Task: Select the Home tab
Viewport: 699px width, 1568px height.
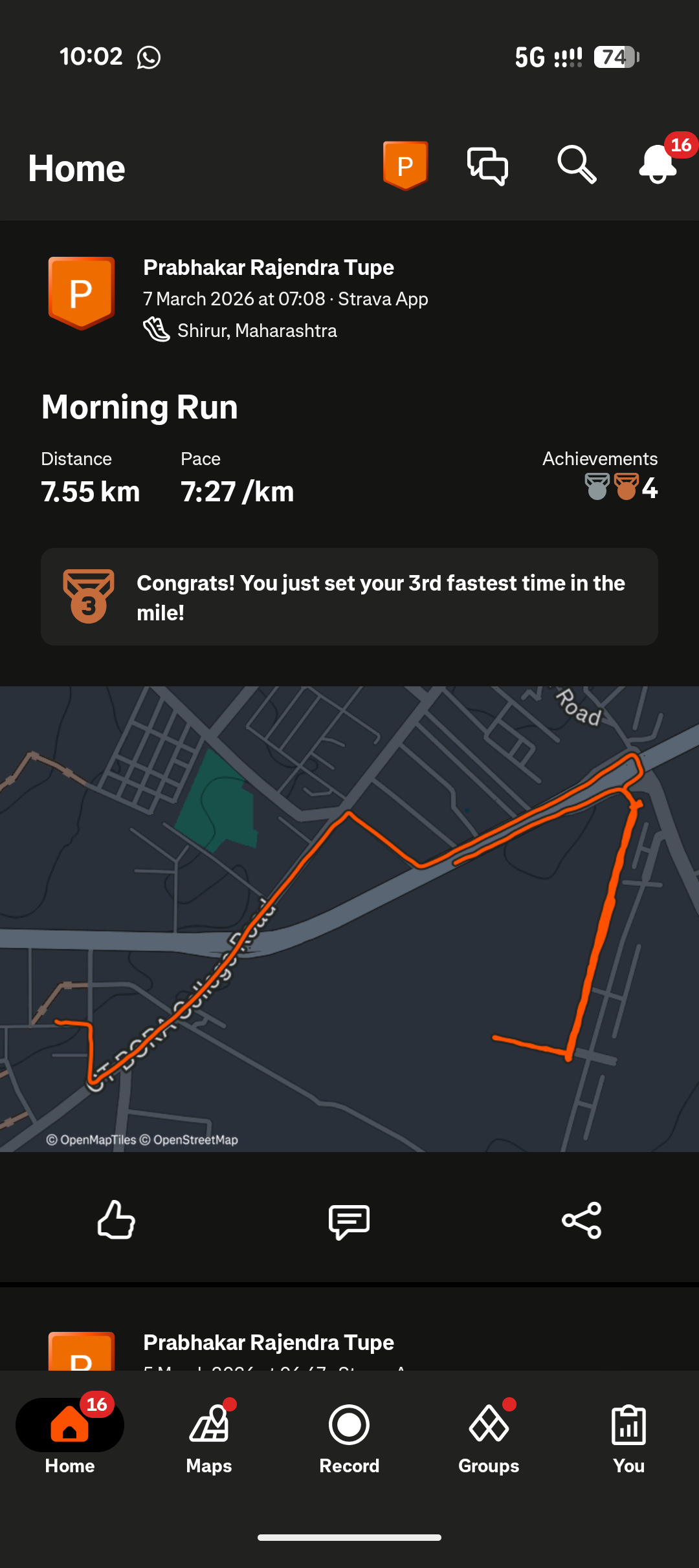Action: [70, 1437]
